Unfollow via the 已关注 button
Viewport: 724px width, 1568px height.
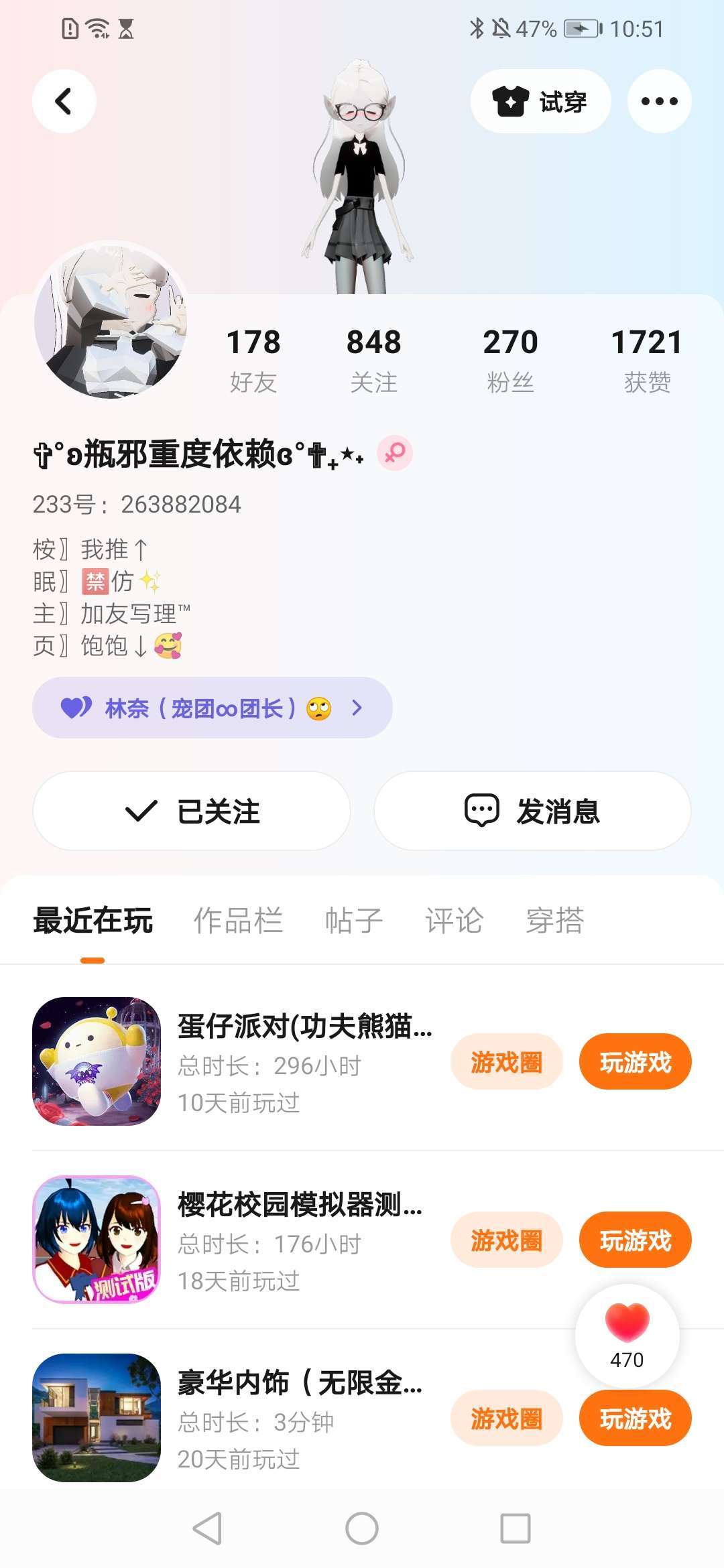(x=192, y=811)
